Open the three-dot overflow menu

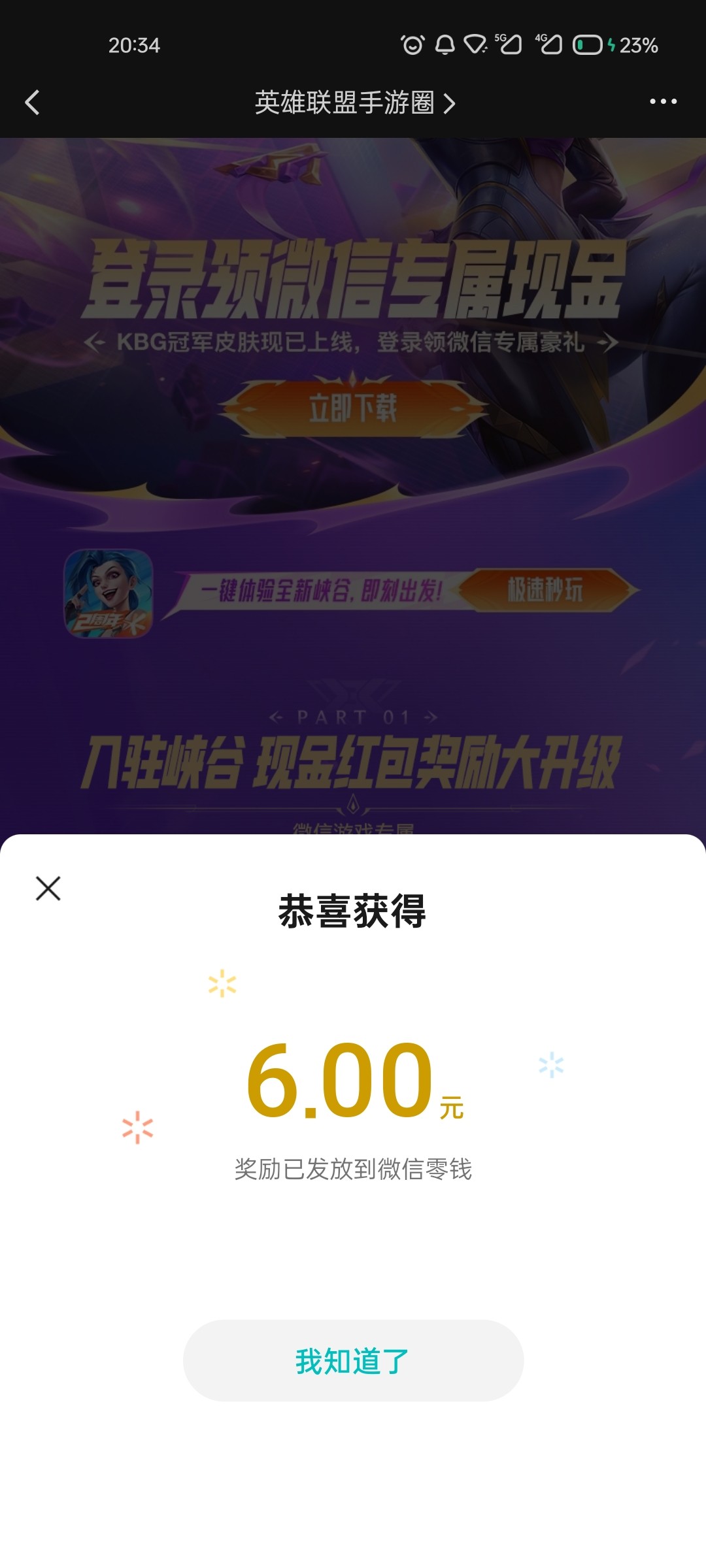coord(663,102)
